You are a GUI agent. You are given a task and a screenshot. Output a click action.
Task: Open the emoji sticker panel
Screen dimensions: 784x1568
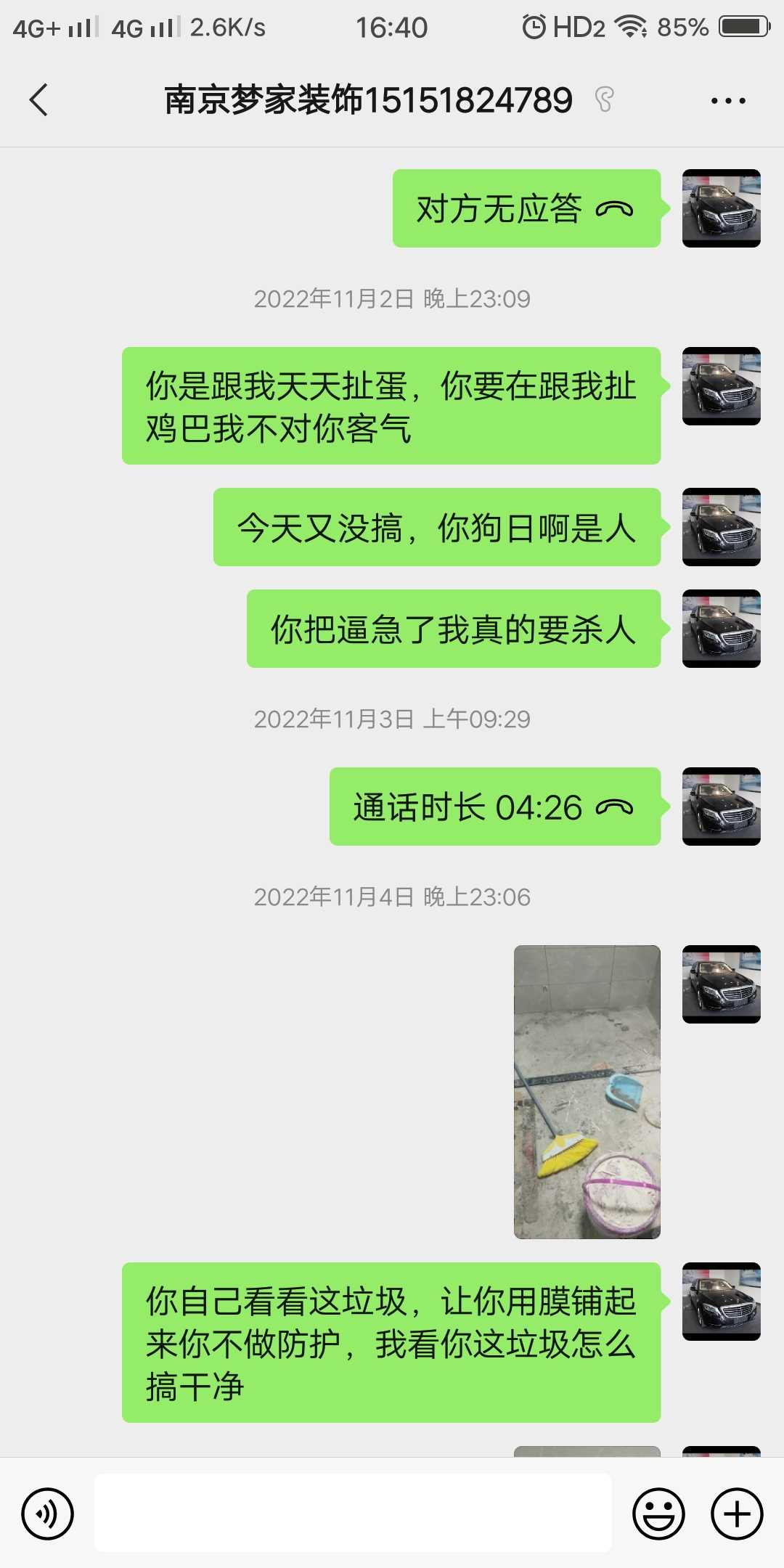658,1514
